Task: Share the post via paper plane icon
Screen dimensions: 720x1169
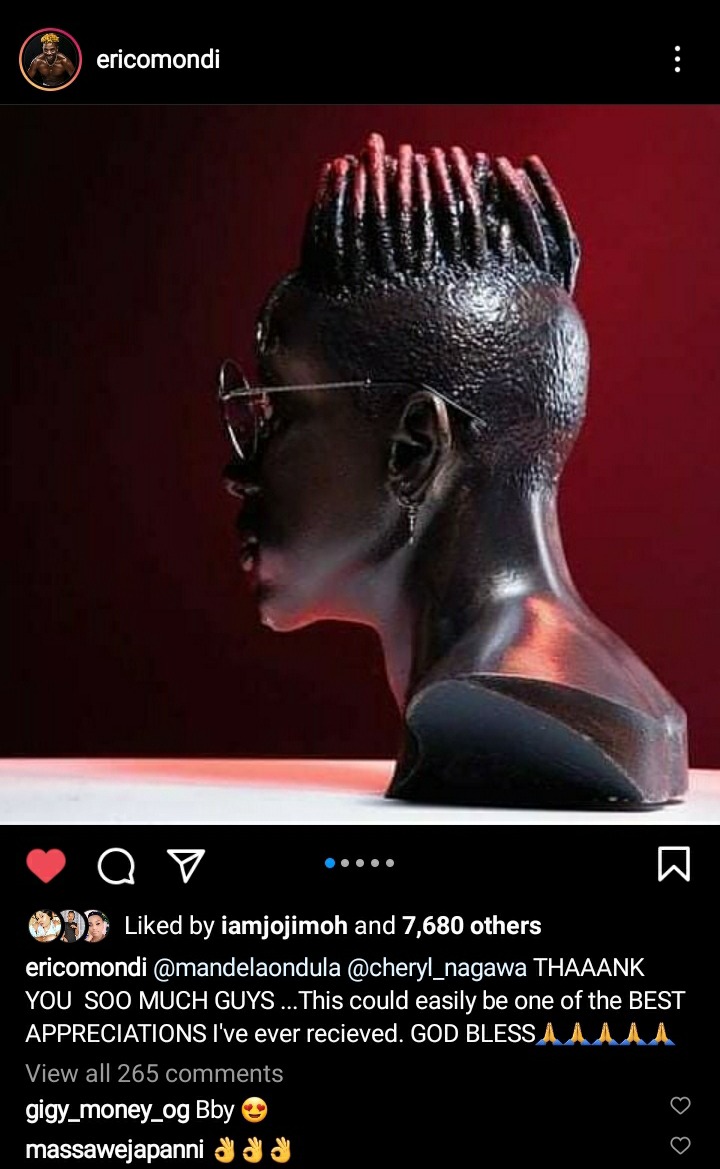Action: tap(186, 865)
